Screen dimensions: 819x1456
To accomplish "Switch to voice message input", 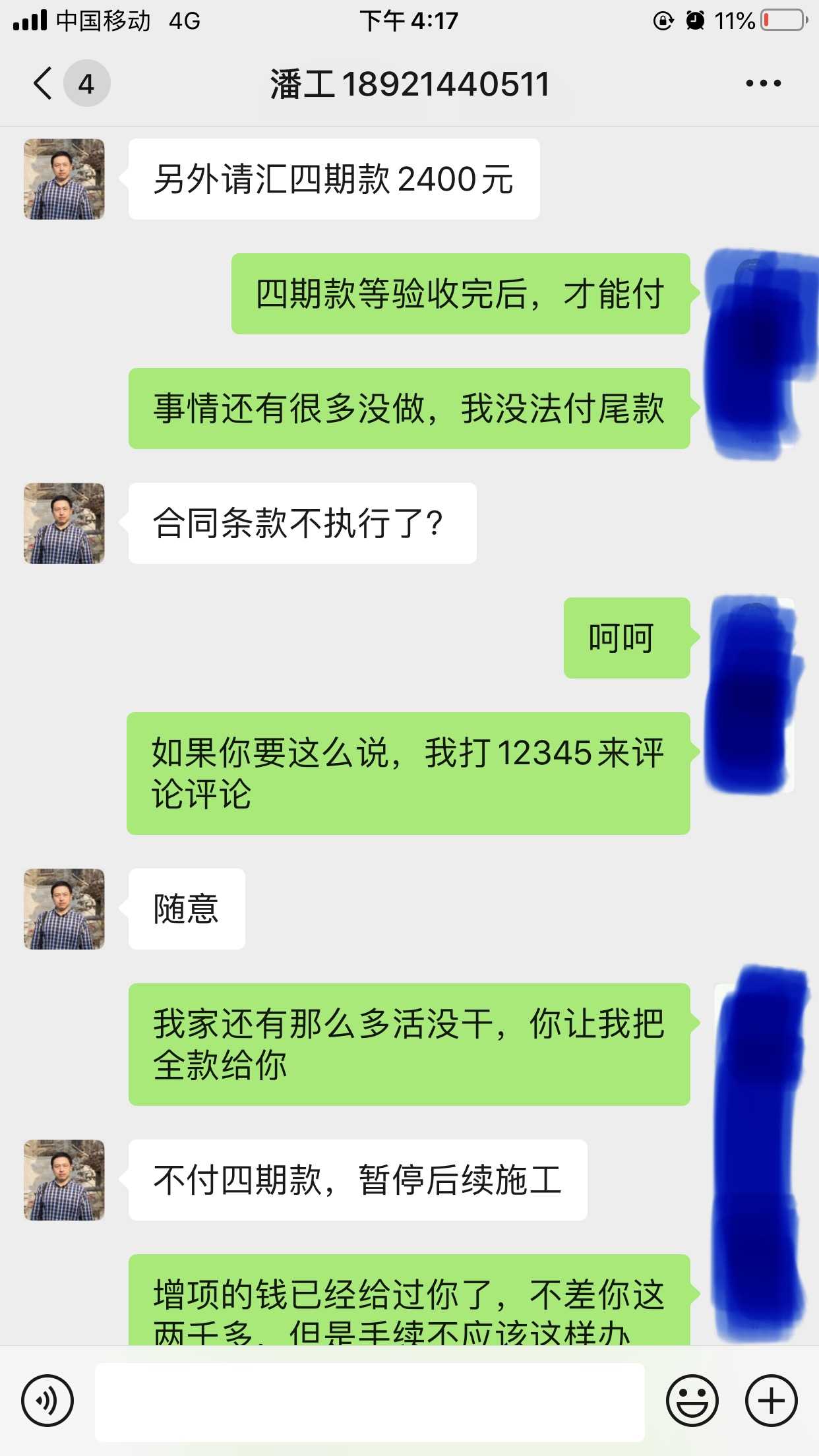I will click(47, 1401).
